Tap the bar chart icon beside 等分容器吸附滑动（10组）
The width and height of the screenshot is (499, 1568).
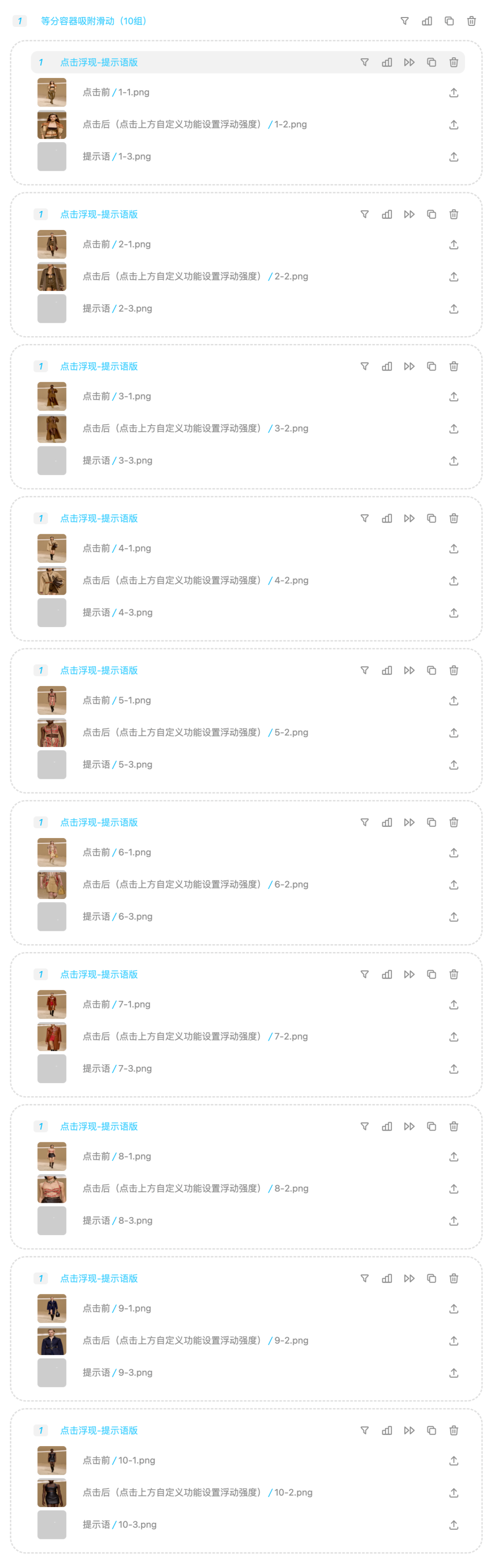(x=426, y=21)
